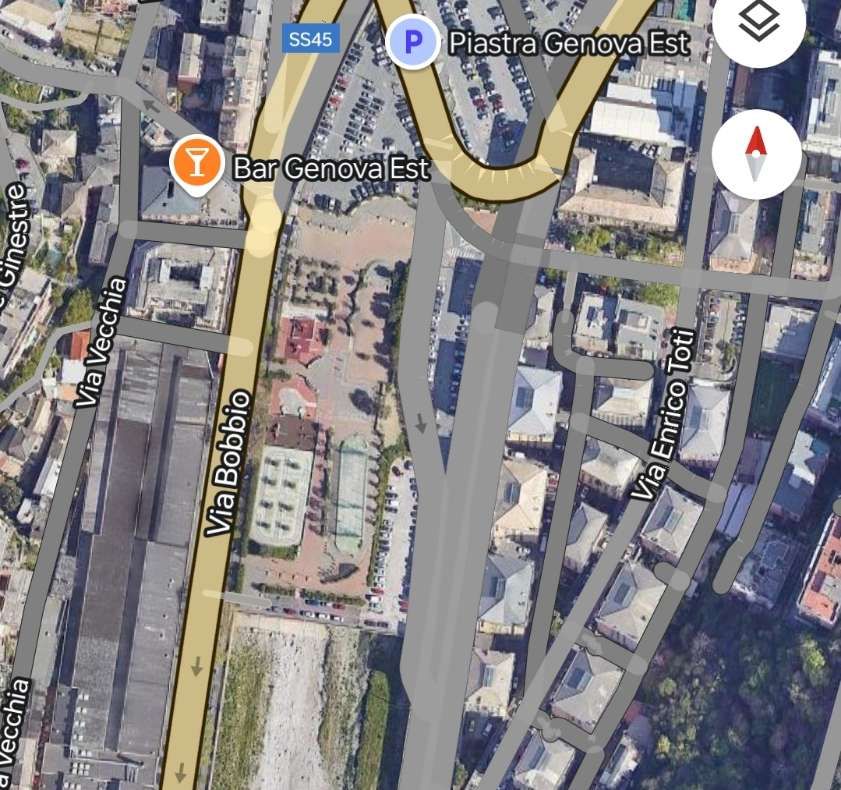Select the Bar Genova Est place marker
The image size is (841, 790).
(x=195, y=162)
